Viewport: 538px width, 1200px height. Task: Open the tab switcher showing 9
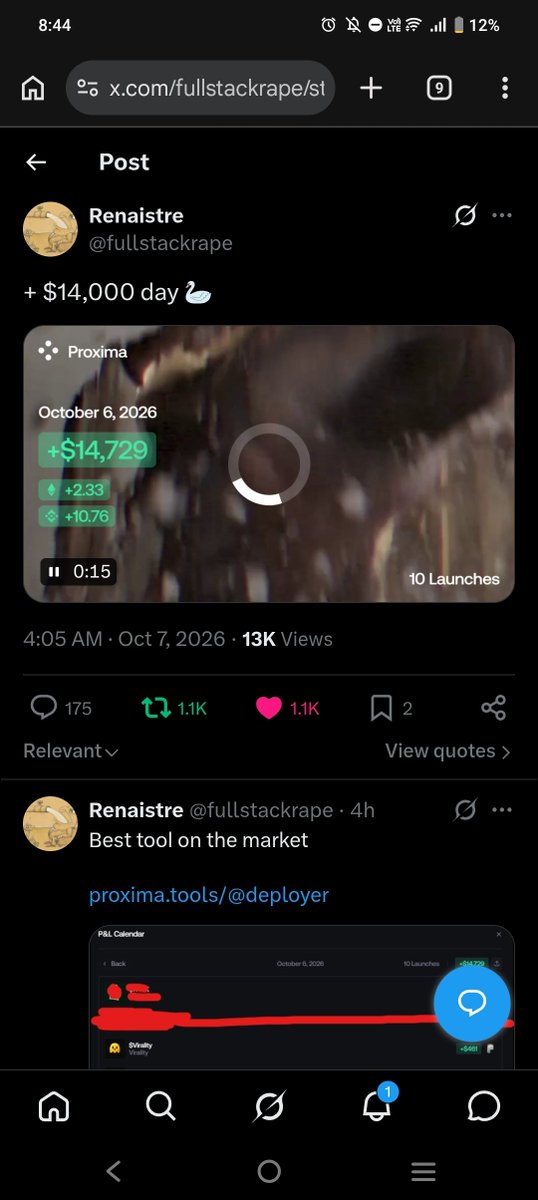(438, 88)
